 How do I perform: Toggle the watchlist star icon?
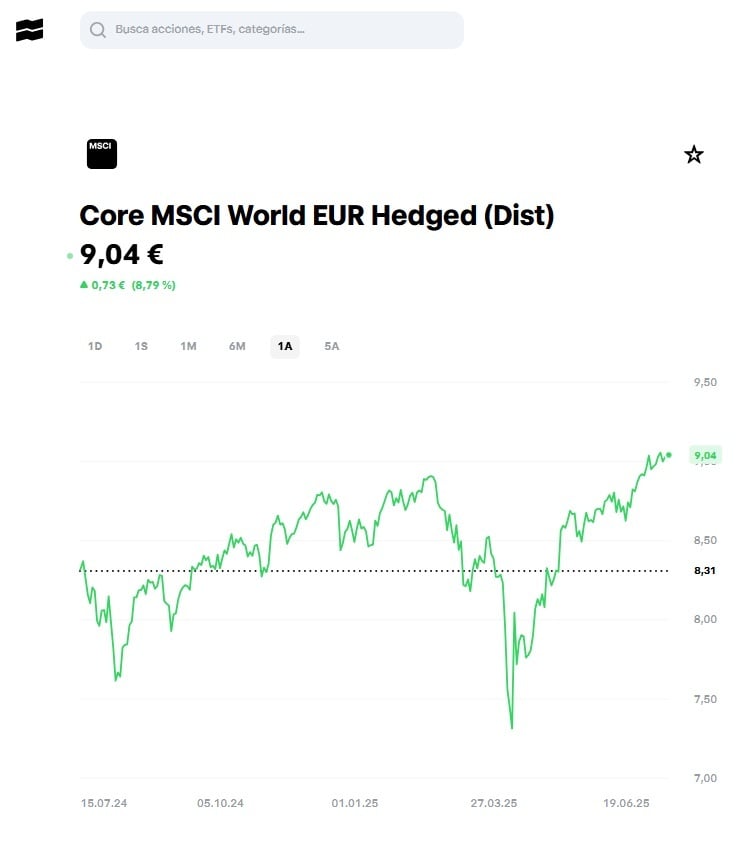tap(693, 154)
